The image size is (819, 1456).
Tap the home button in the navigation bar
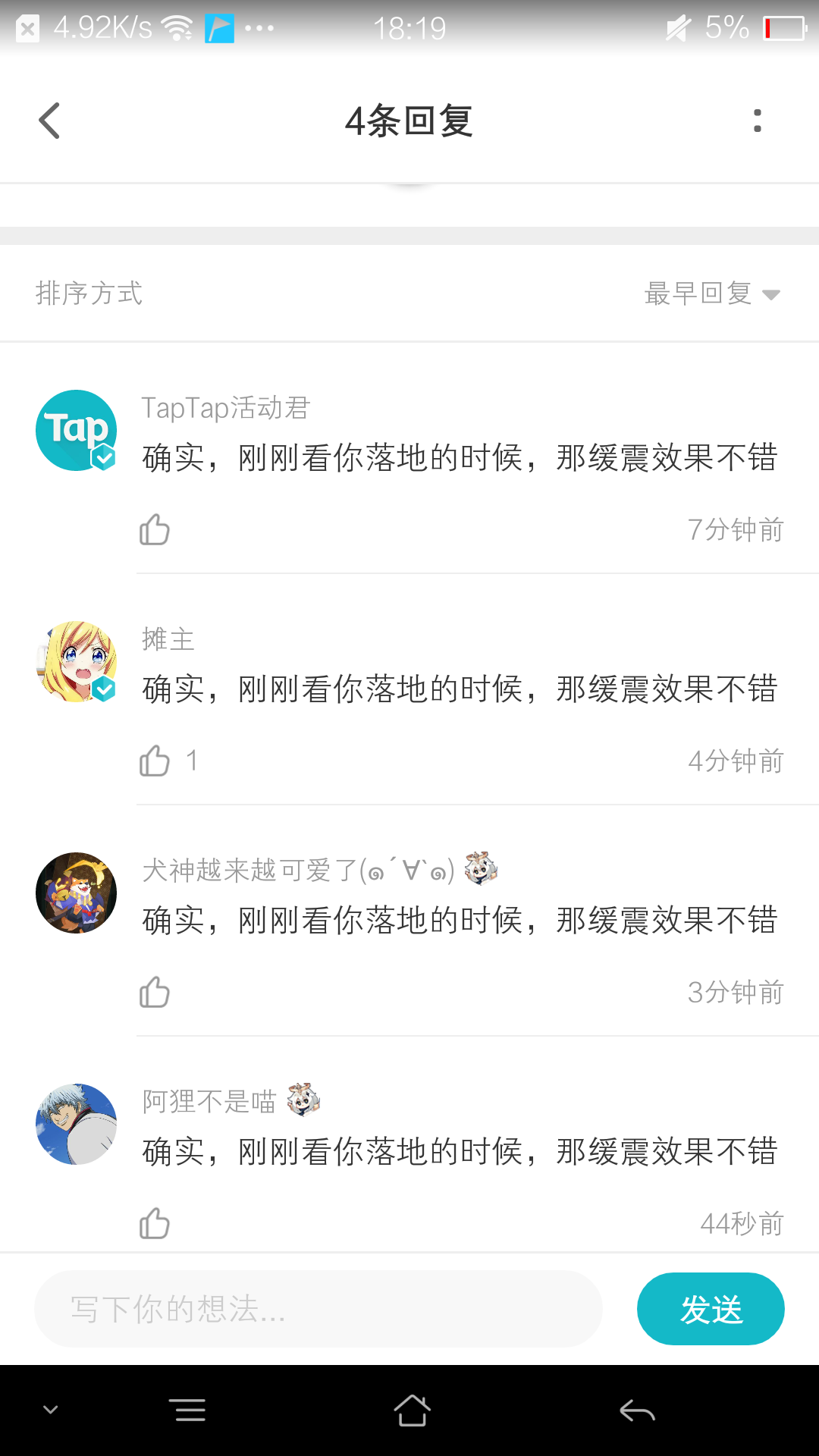(409, 1408)
